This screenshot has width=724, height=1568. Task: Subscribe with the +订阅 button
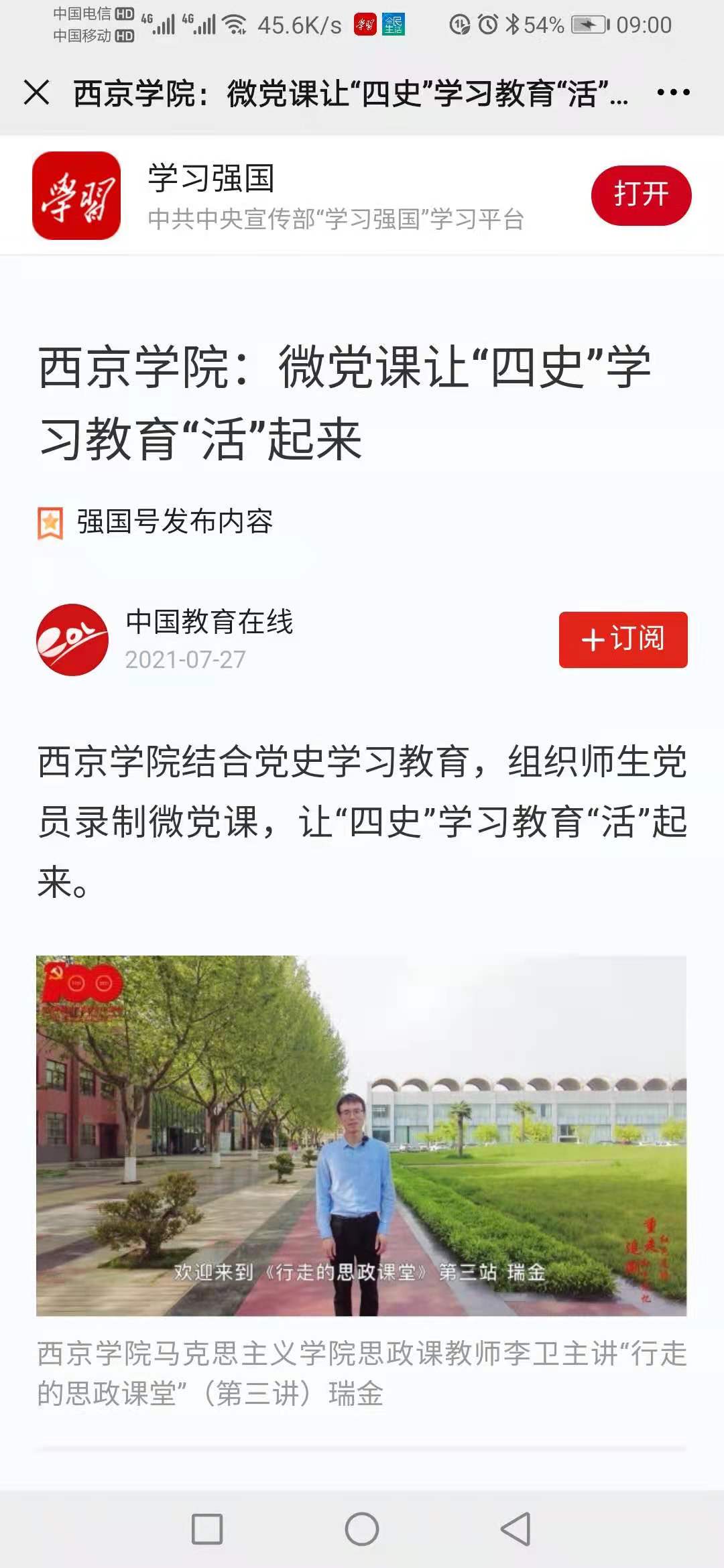[623, 639]
